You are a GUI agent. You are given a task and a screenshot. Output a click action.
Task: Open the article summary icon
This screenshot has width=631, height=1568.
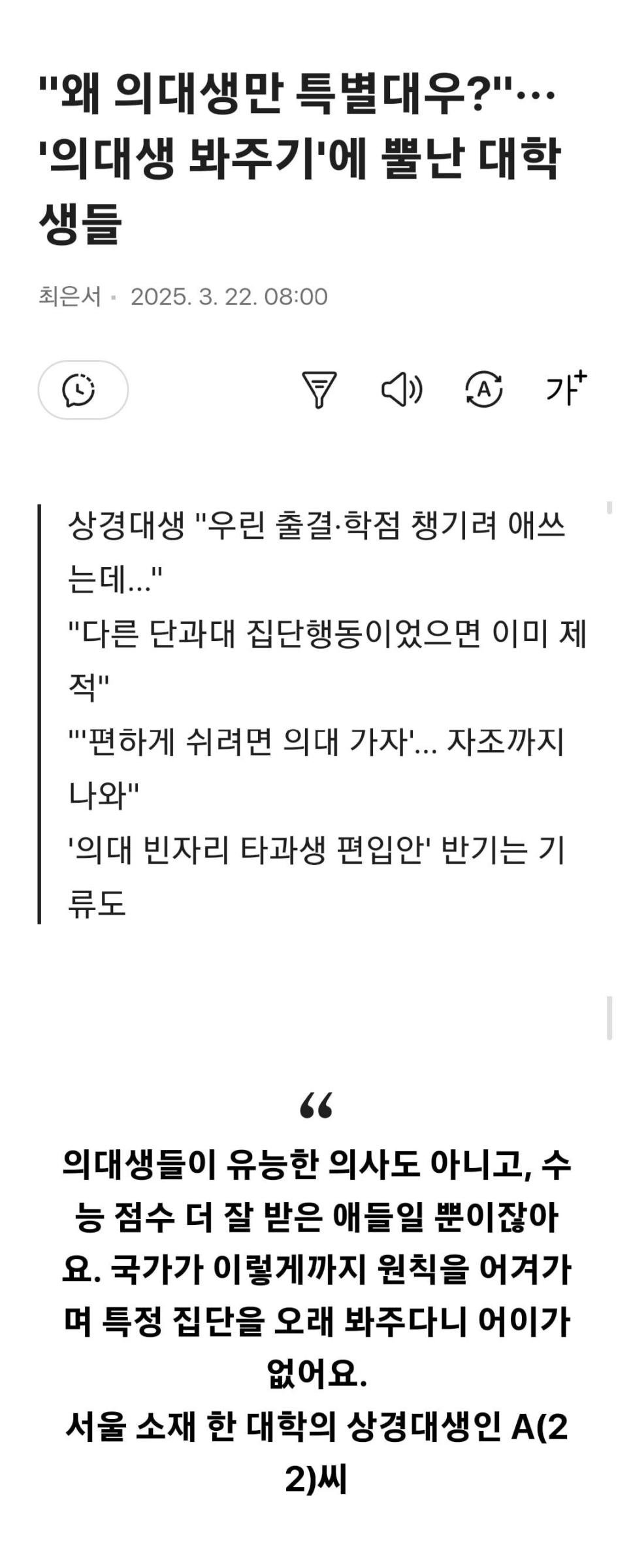(319, 389)
